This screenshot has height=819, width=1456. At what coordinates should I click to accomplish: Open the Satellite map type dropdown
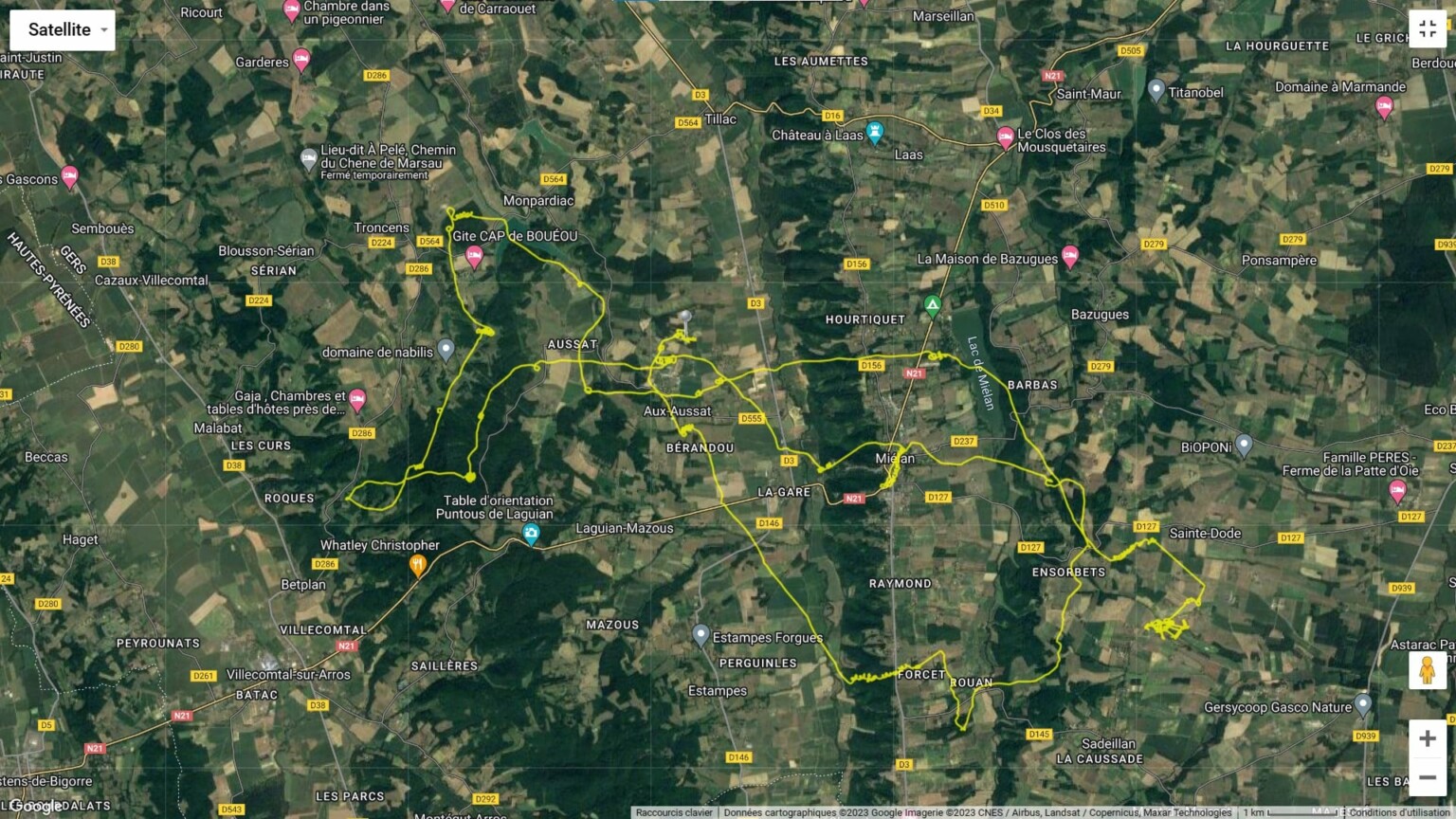coord(62,30)
